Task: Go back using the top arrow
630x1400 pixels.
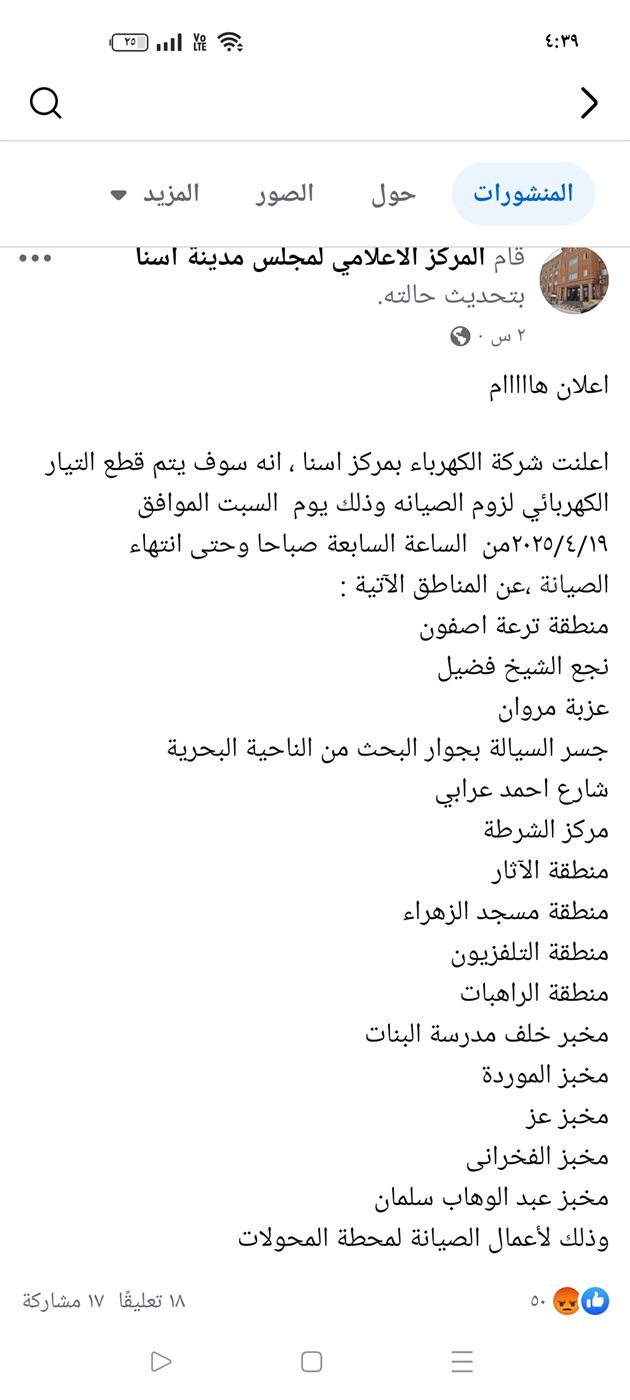Action: [x=589, y=102]
